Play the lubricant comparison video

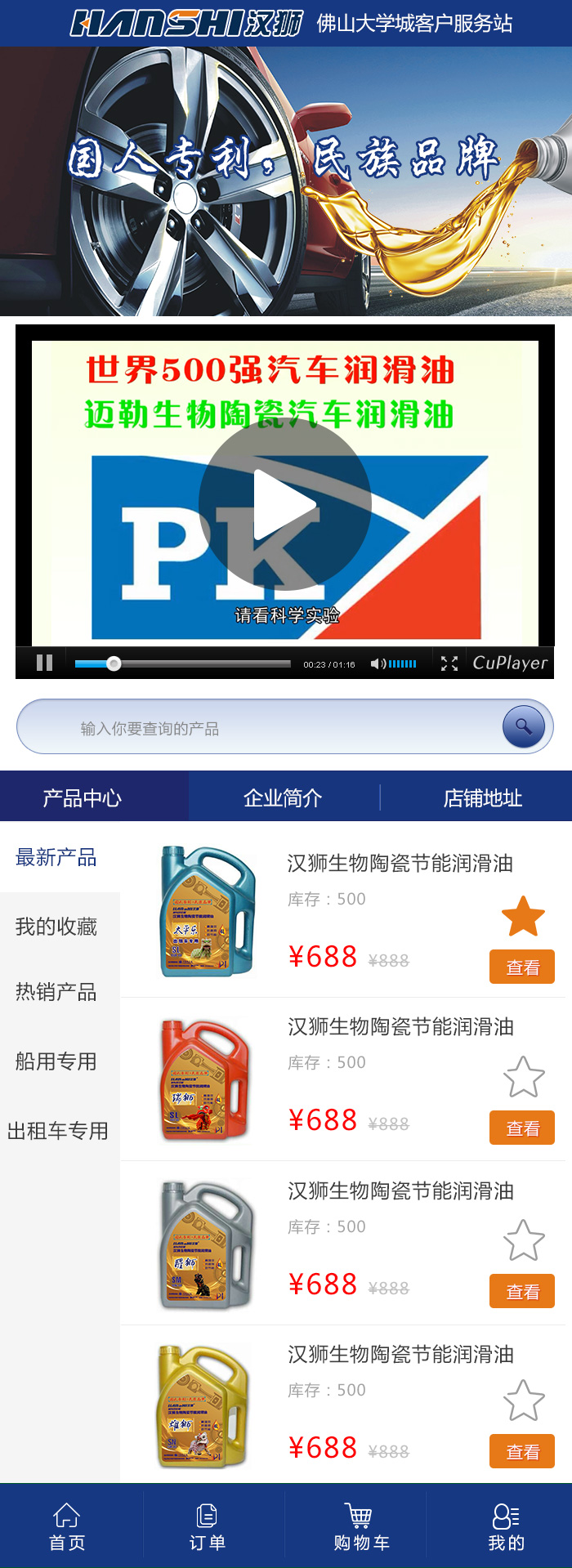285,504
